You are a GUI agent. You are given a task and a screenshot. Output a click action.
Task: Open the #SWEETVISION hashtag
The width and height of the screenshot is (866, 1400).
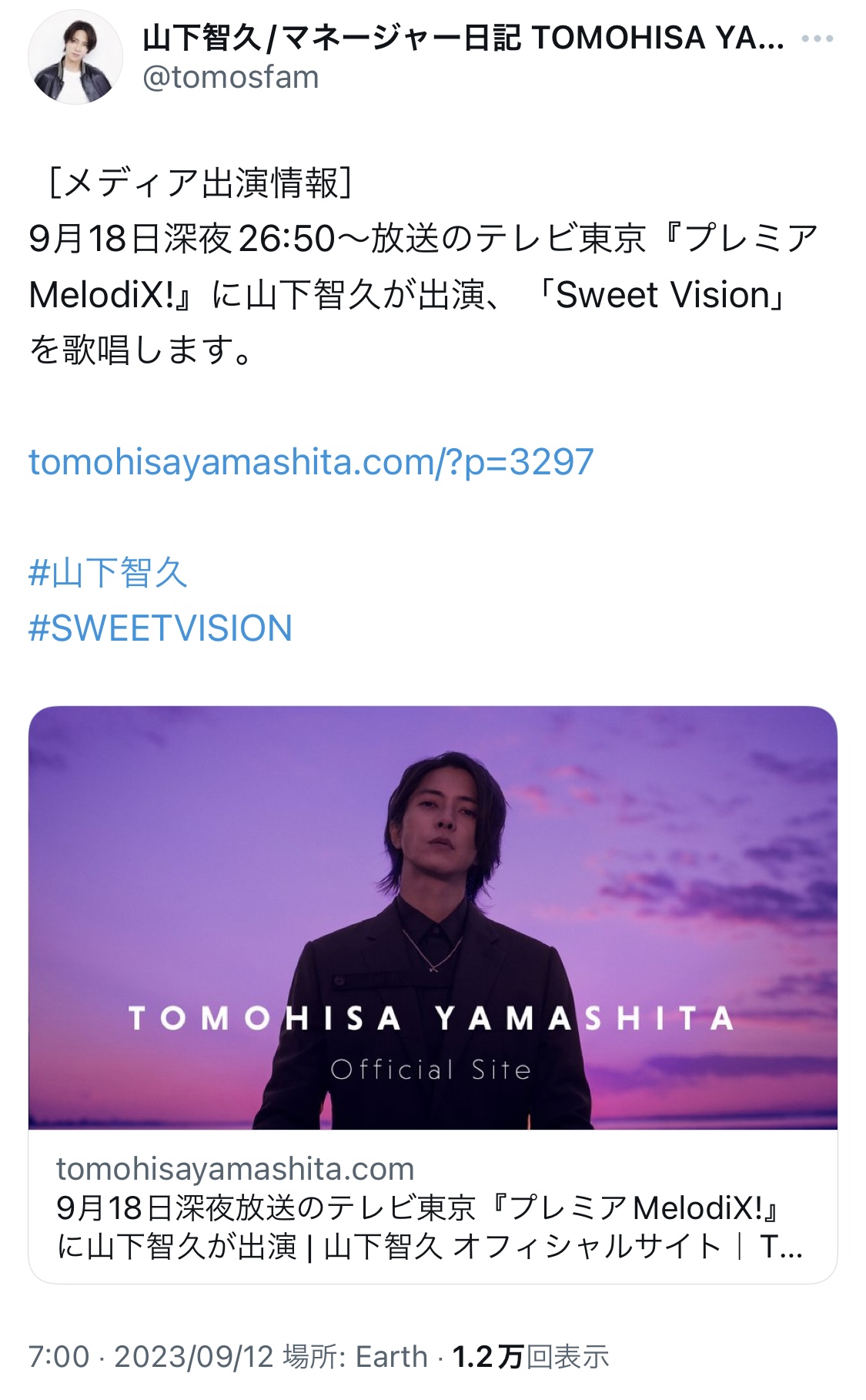click(x=160, y=628)
